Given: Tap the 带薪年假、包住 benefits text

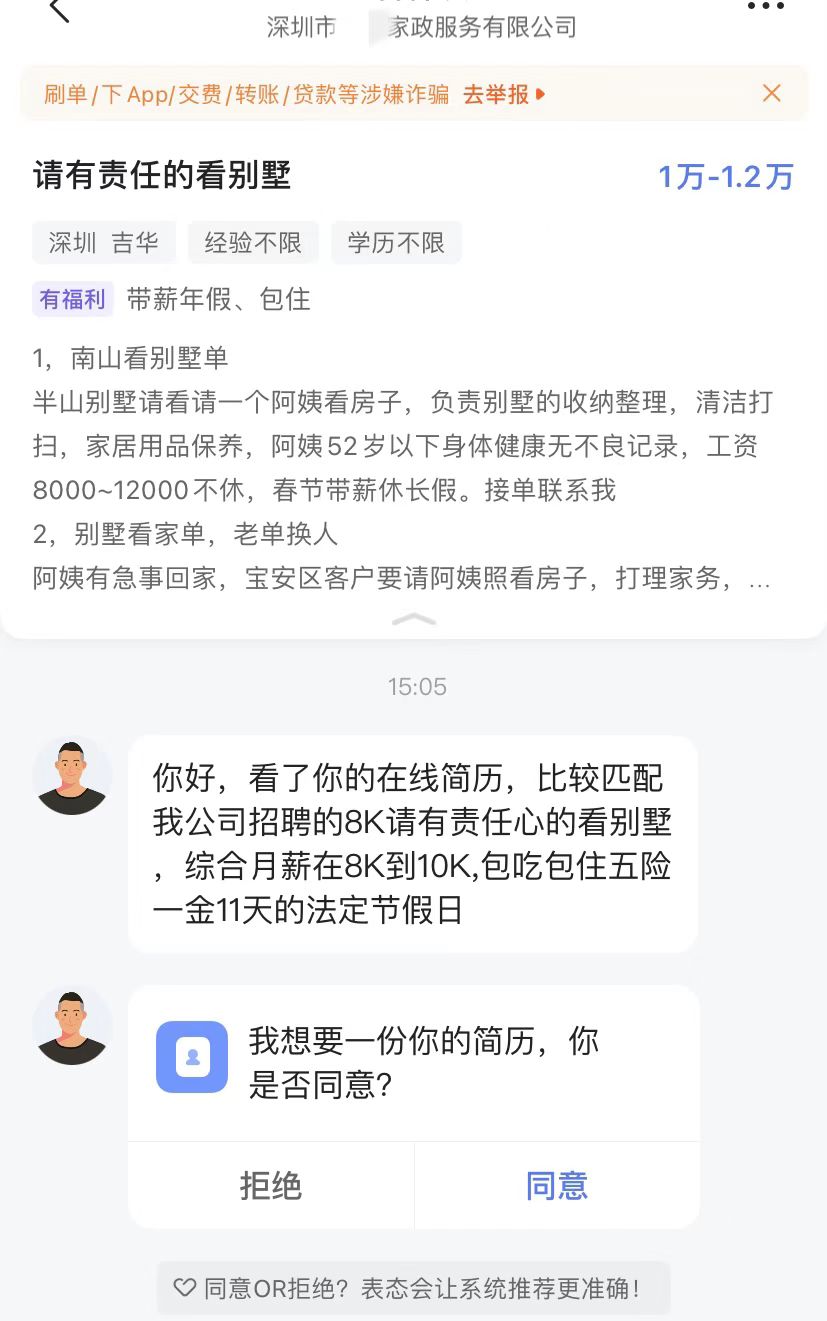Looking at the screenshot, I should pyautogui.click(x=216, y=300).
